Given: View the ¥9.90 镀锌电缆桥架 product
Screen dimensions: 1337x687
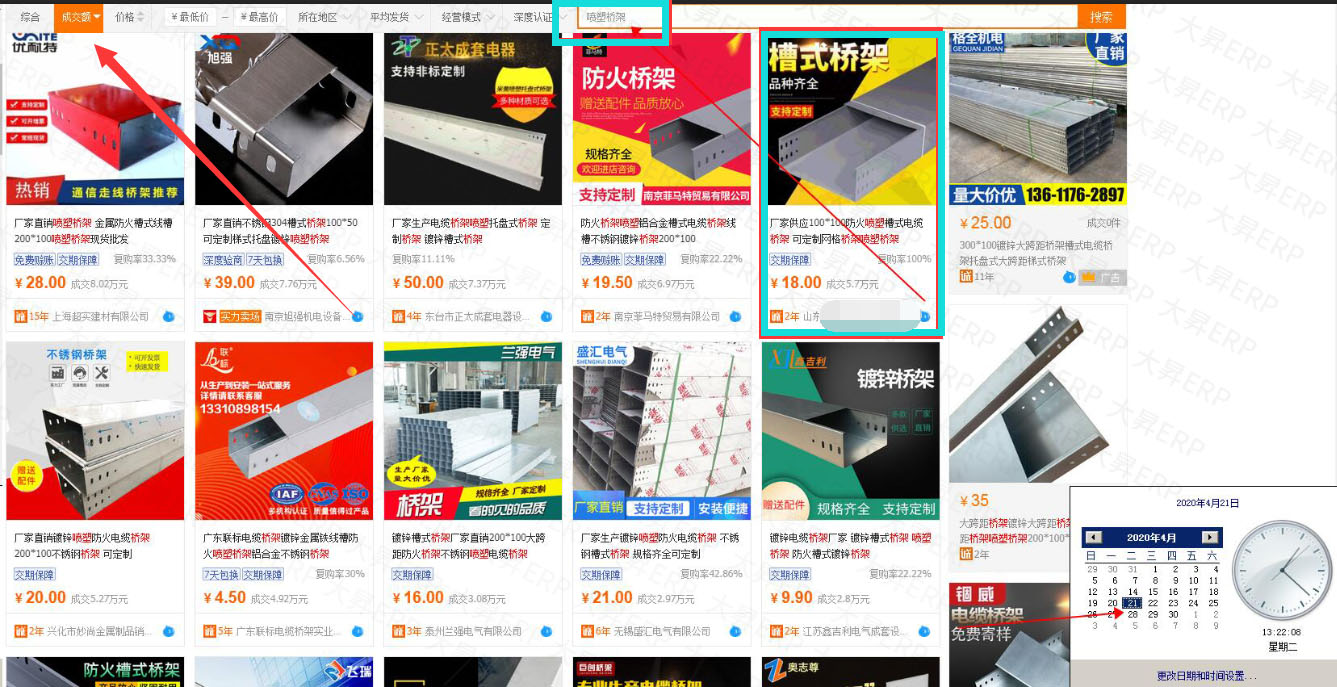Looking at the screenshot, I should click(x=849, y=545).
